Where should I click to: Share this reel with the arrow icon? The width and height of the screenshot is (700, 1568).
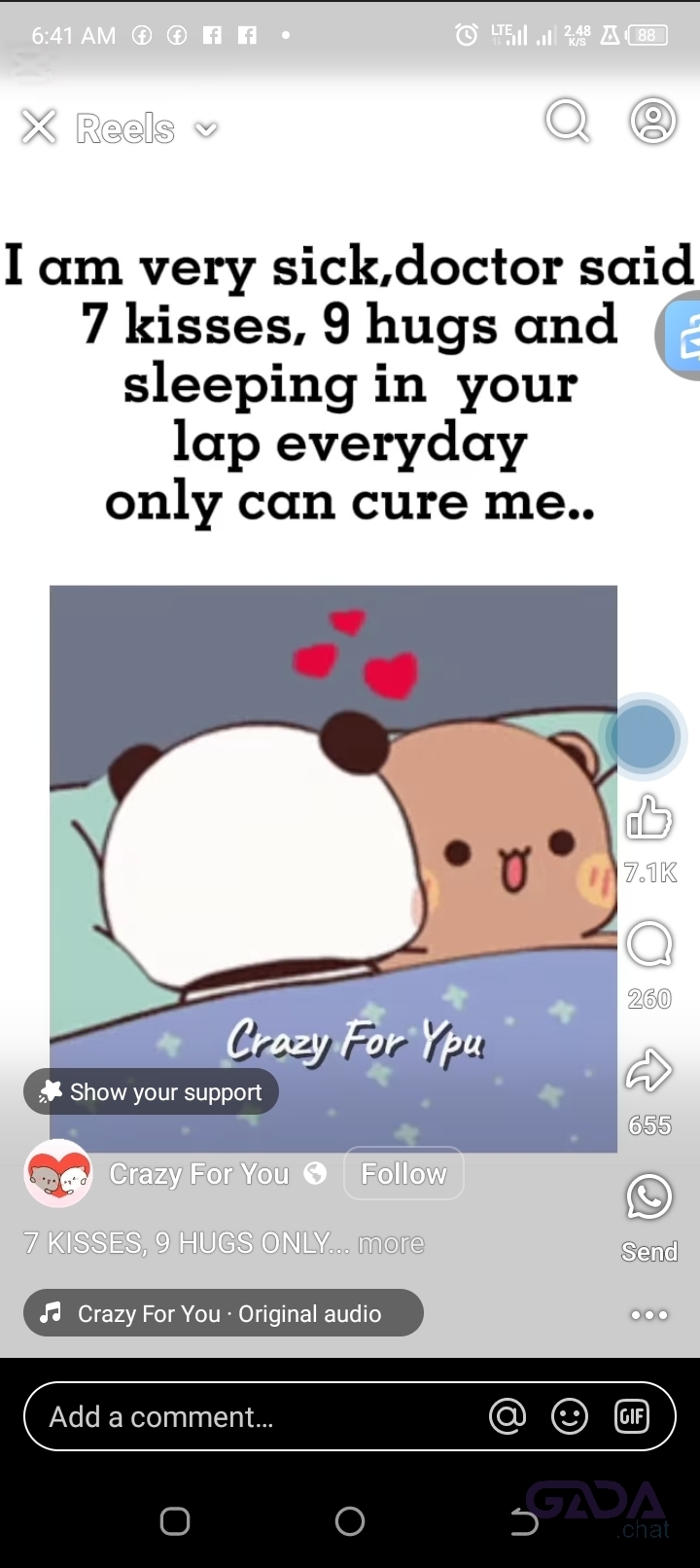648,1071
